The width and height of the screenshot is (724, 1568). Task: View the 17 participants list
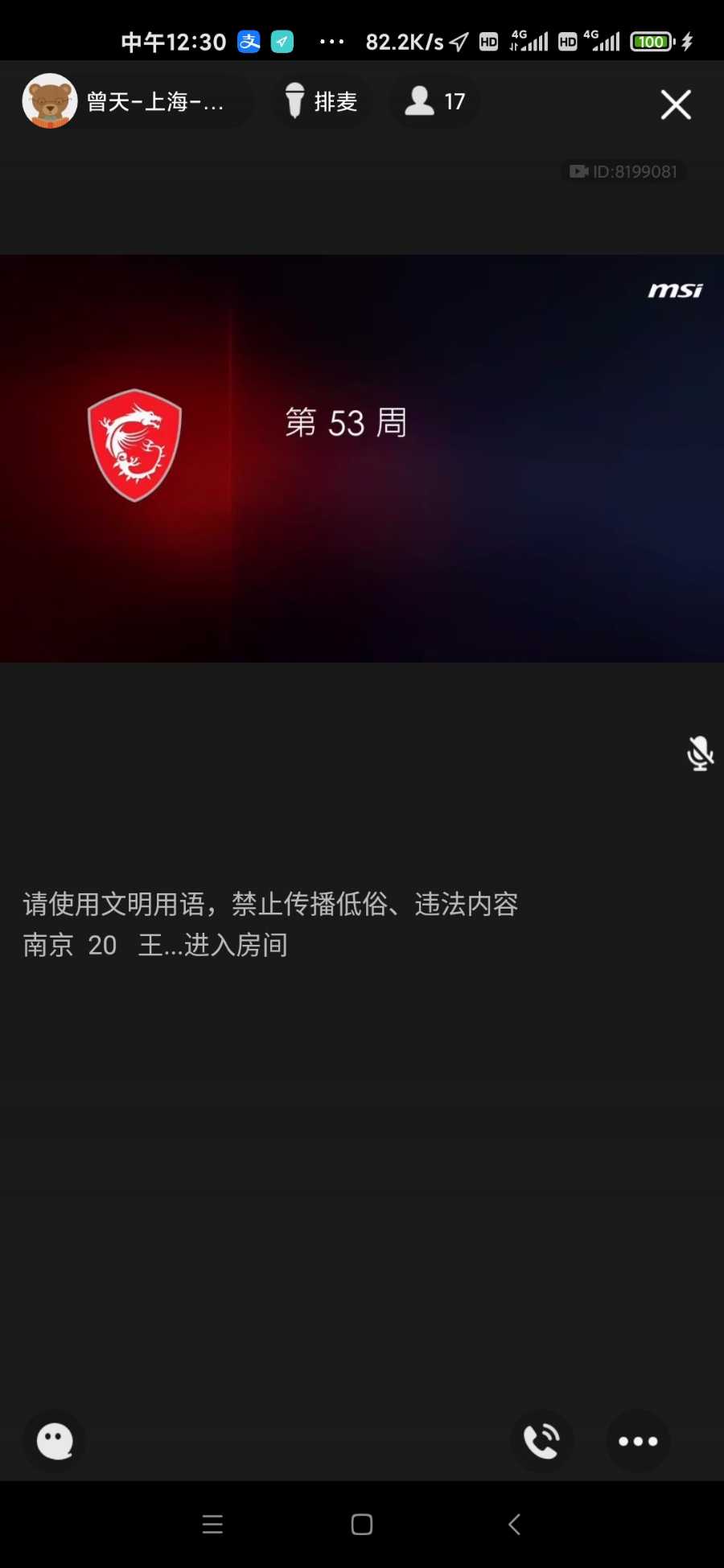point(434,101)
